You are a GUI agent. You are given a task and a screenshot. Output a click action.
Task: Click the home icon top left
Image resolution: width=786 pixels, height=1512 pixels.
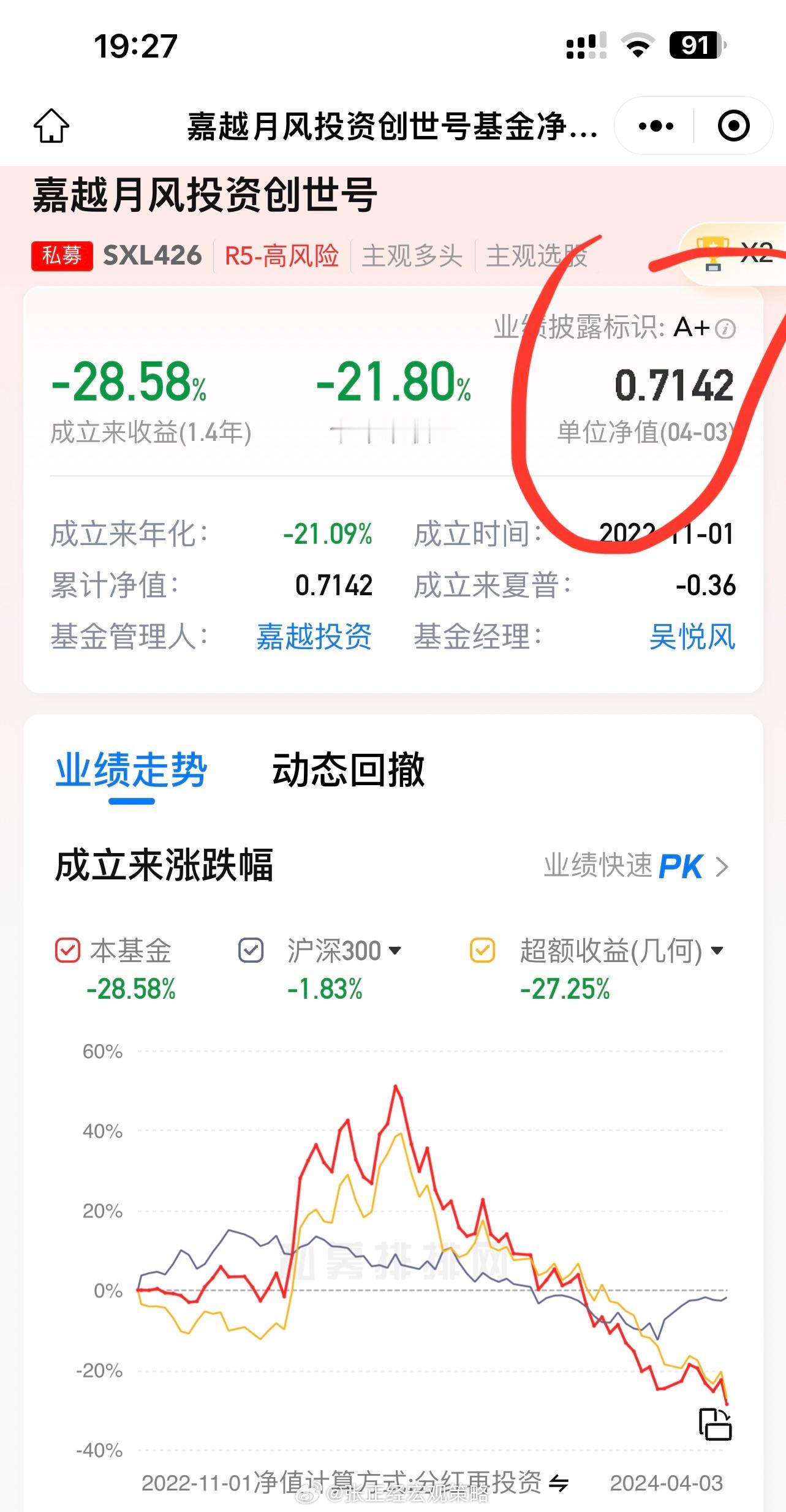[51, 126]
